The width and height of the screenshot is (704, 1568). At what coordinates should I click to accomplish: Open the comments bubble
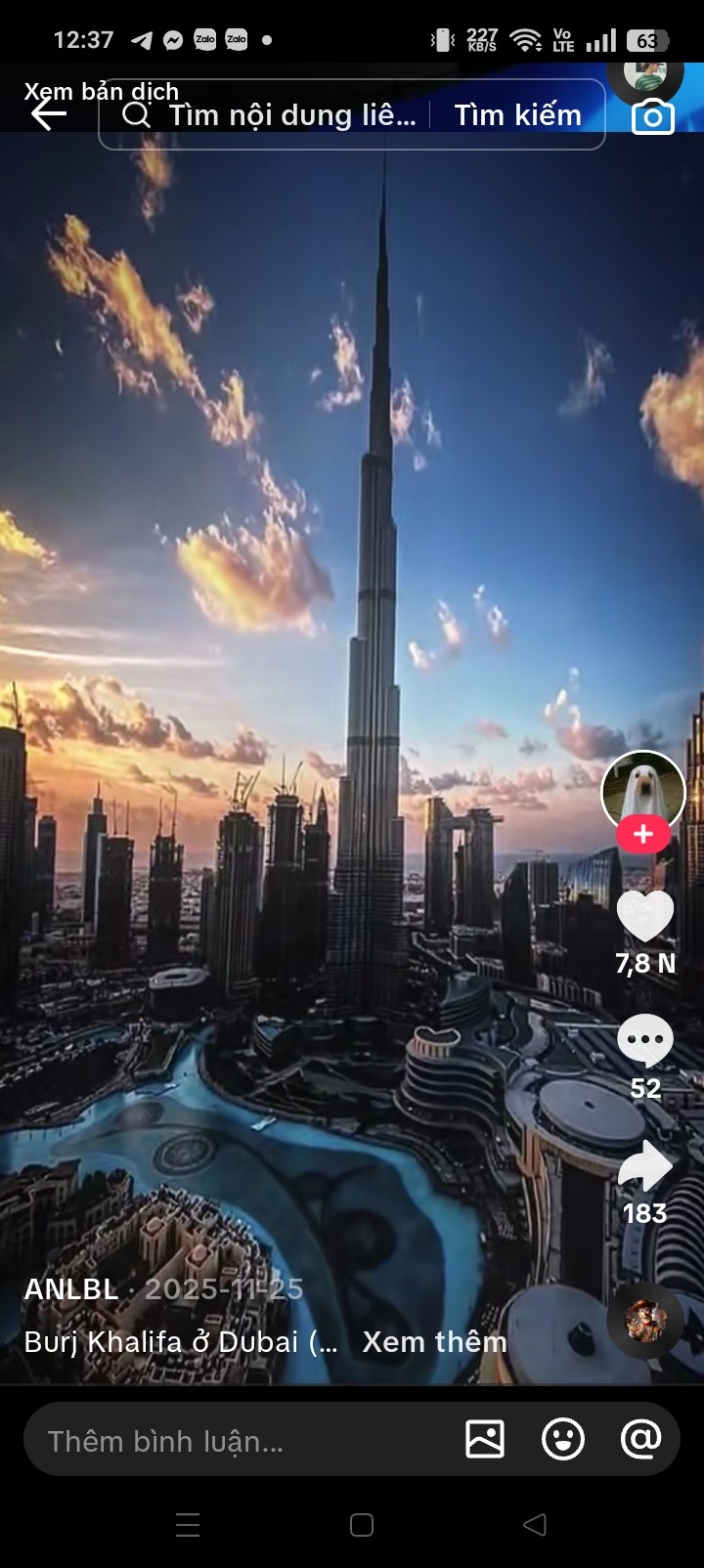(x=645, y=1040)
